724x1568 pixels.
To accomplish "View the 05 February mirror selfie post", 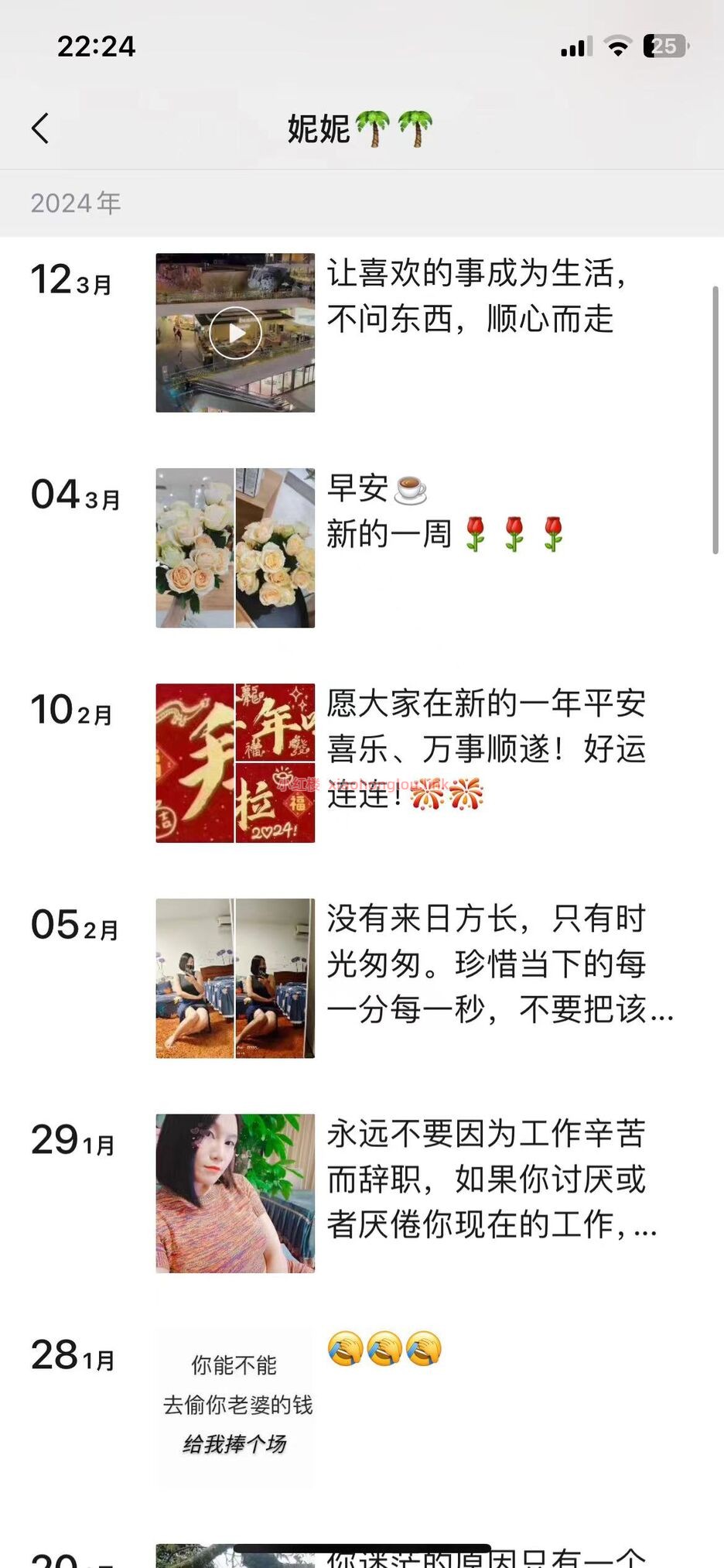I will coord(235,978).
